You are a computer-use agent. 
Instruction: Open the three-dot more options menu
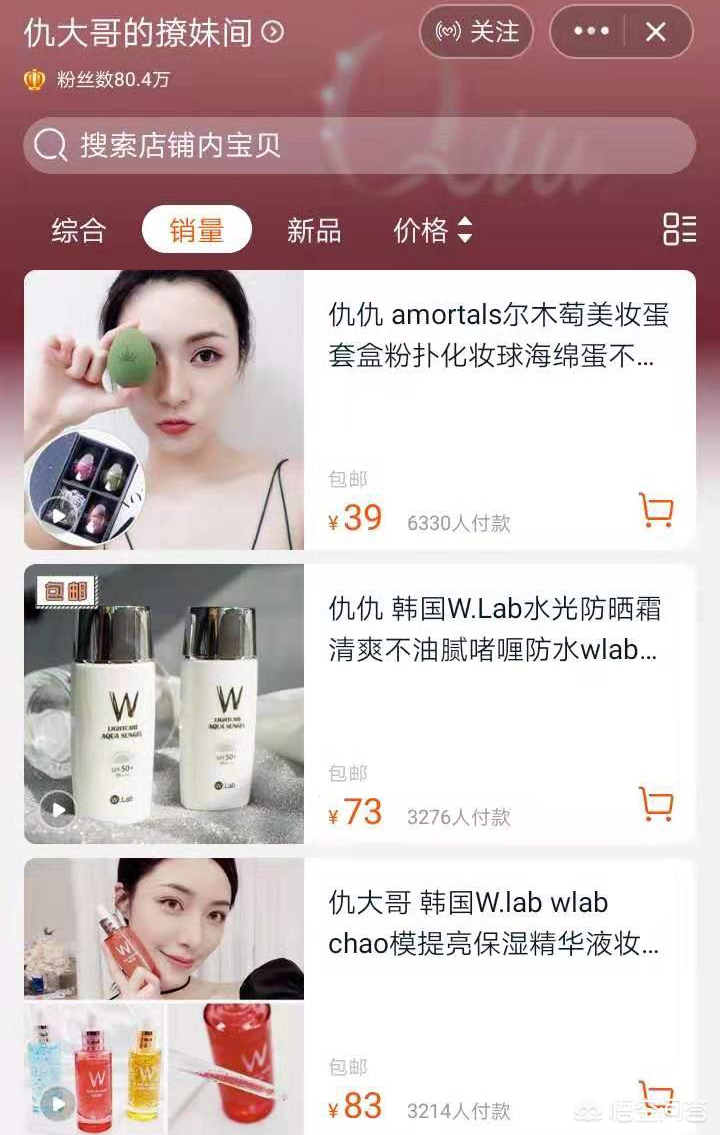tap(590, 32)
